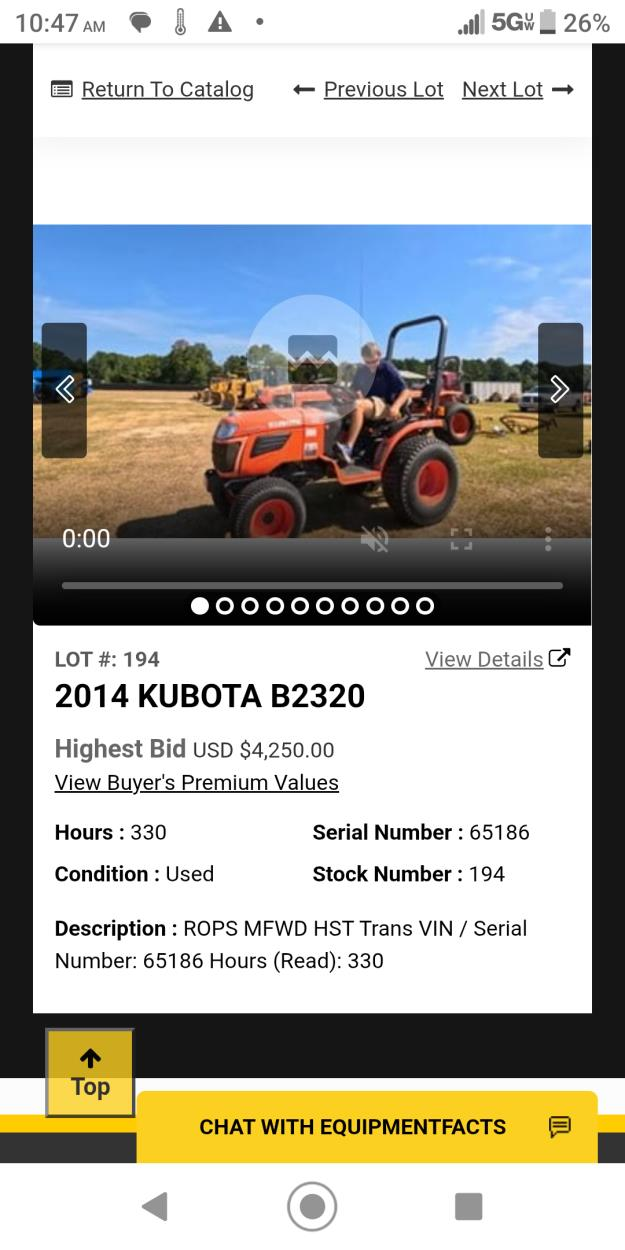Open recent apps overview
625x1250 pixels.
click(468, 1207)
